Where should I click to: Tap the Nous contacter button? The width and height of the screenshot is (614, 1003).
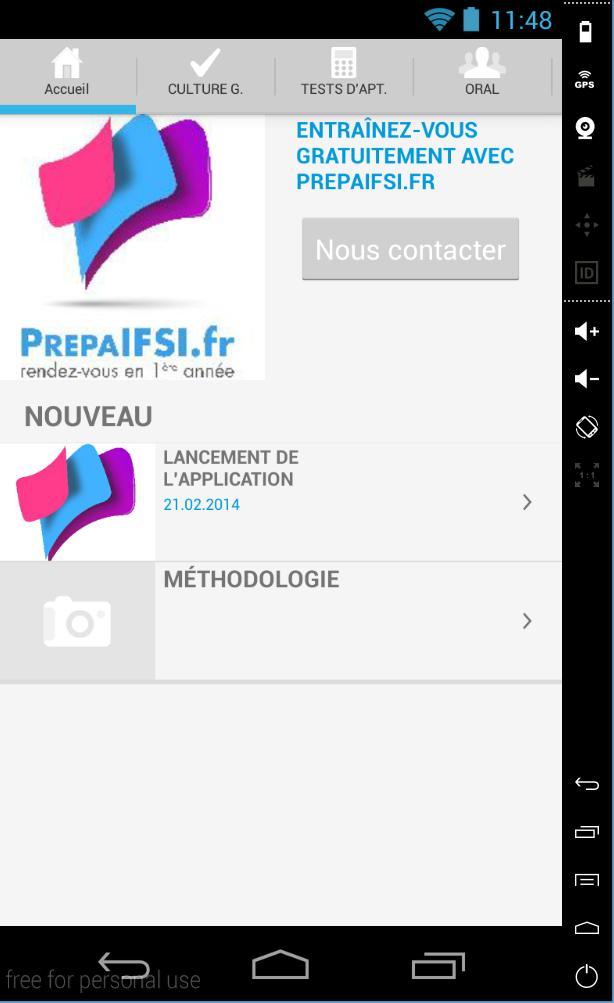coord(410,249)
